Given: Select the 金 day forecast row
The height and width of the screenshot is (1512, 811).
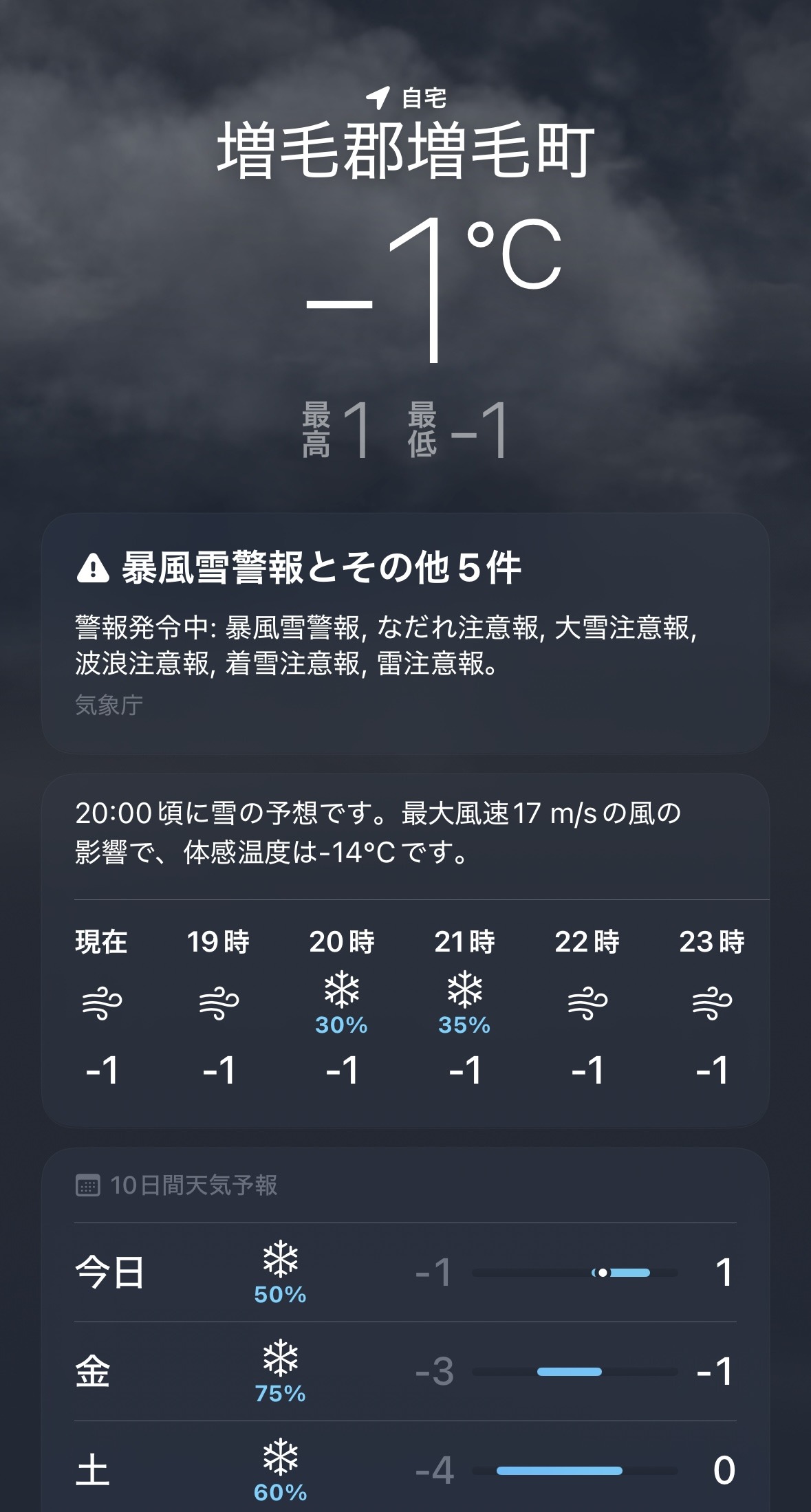Looking at the screenshot, I should [x=405, y=1372].
